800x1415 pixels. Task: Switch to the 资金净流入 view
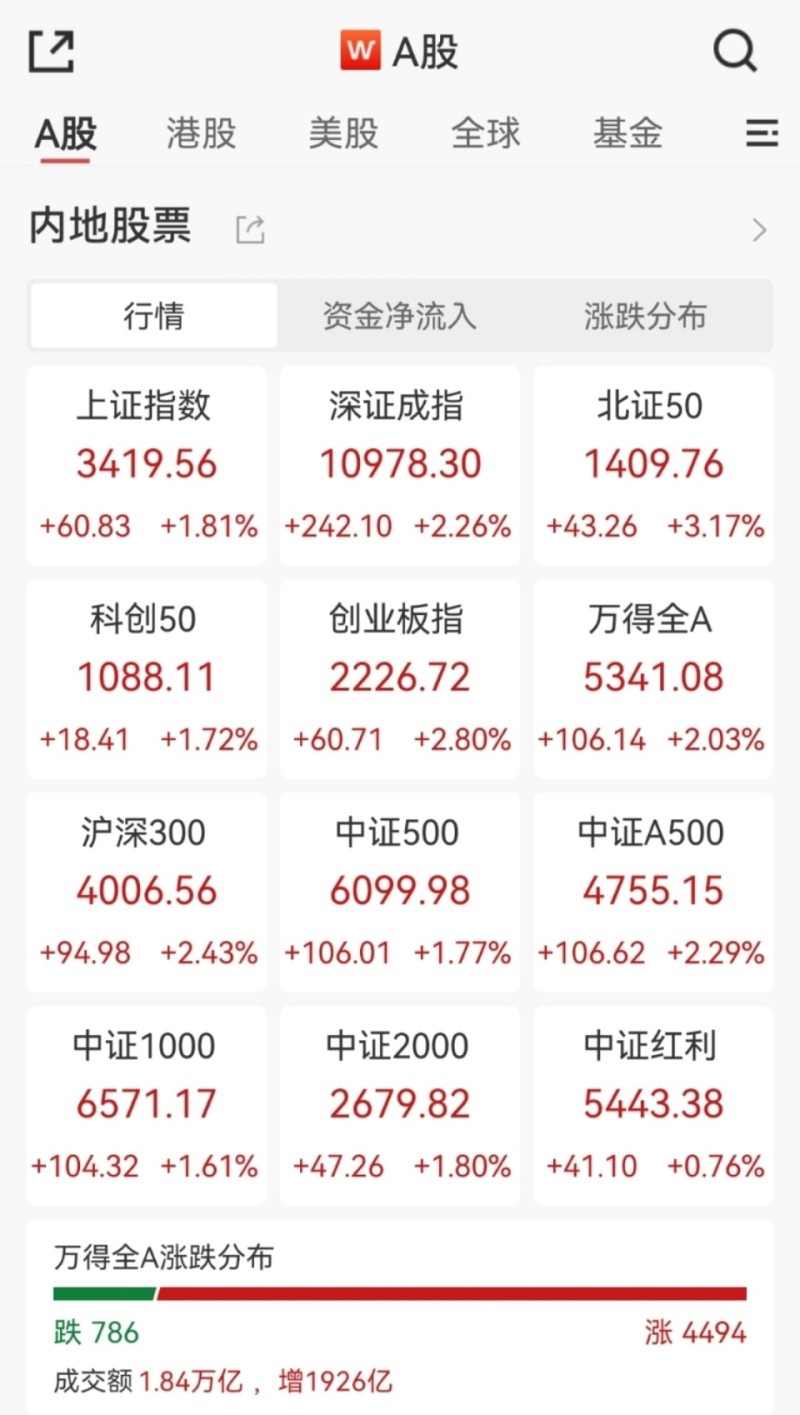(398, 316)
